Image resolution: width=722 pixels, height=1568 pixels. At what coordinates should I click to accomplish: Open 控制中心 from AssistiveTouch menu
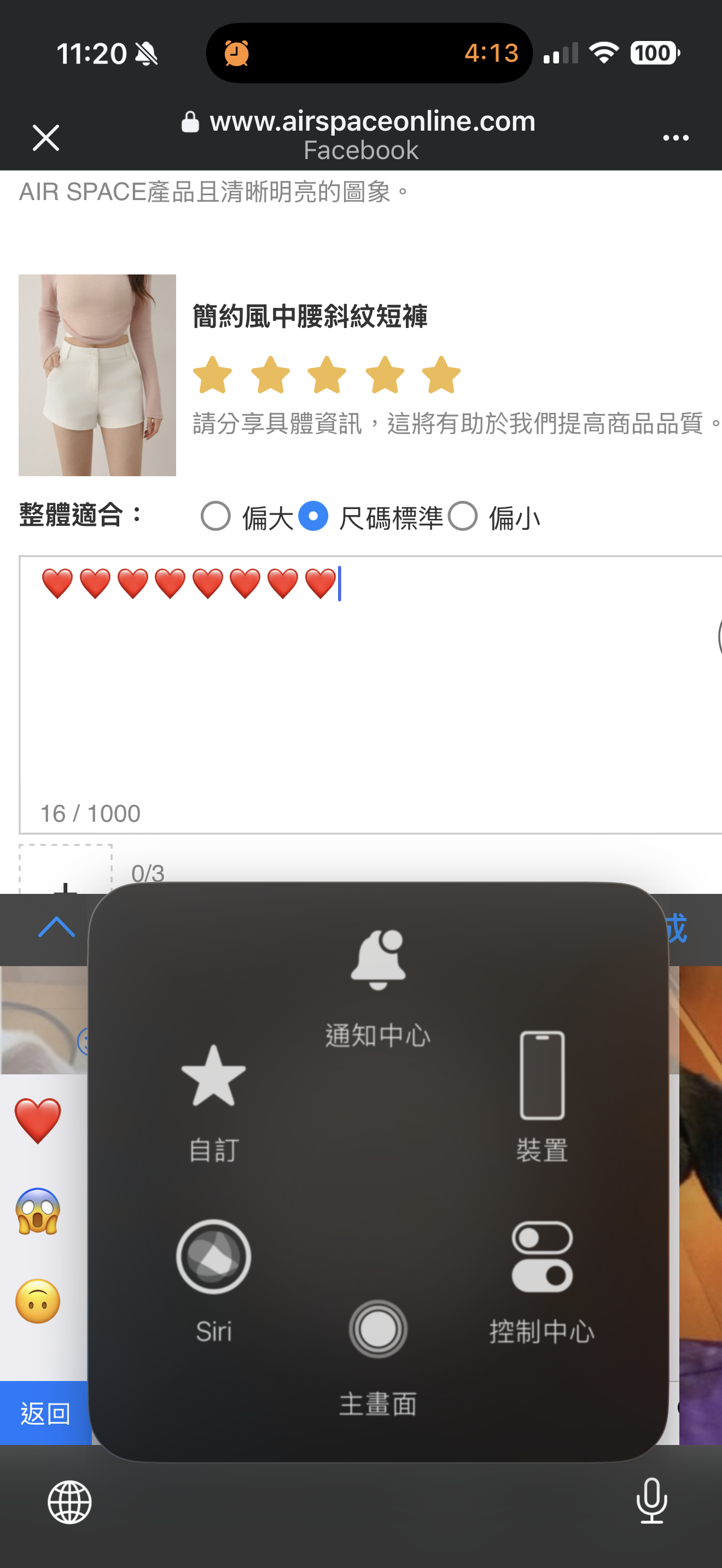542,1279
